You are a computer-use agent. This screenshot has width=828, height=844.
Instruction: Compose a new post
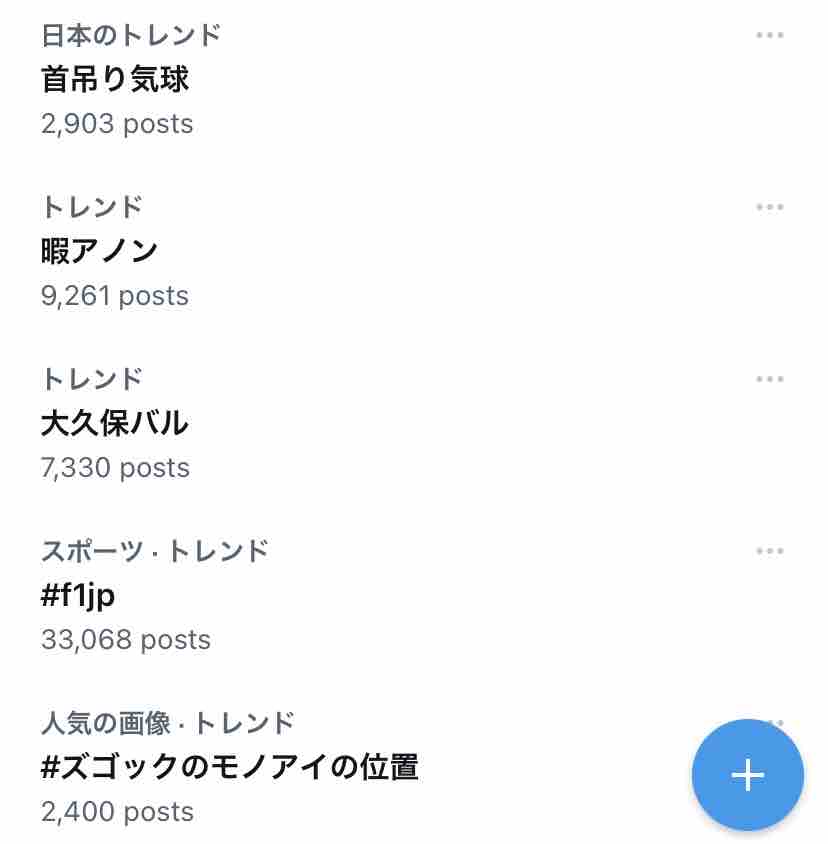tap(747, 775)
